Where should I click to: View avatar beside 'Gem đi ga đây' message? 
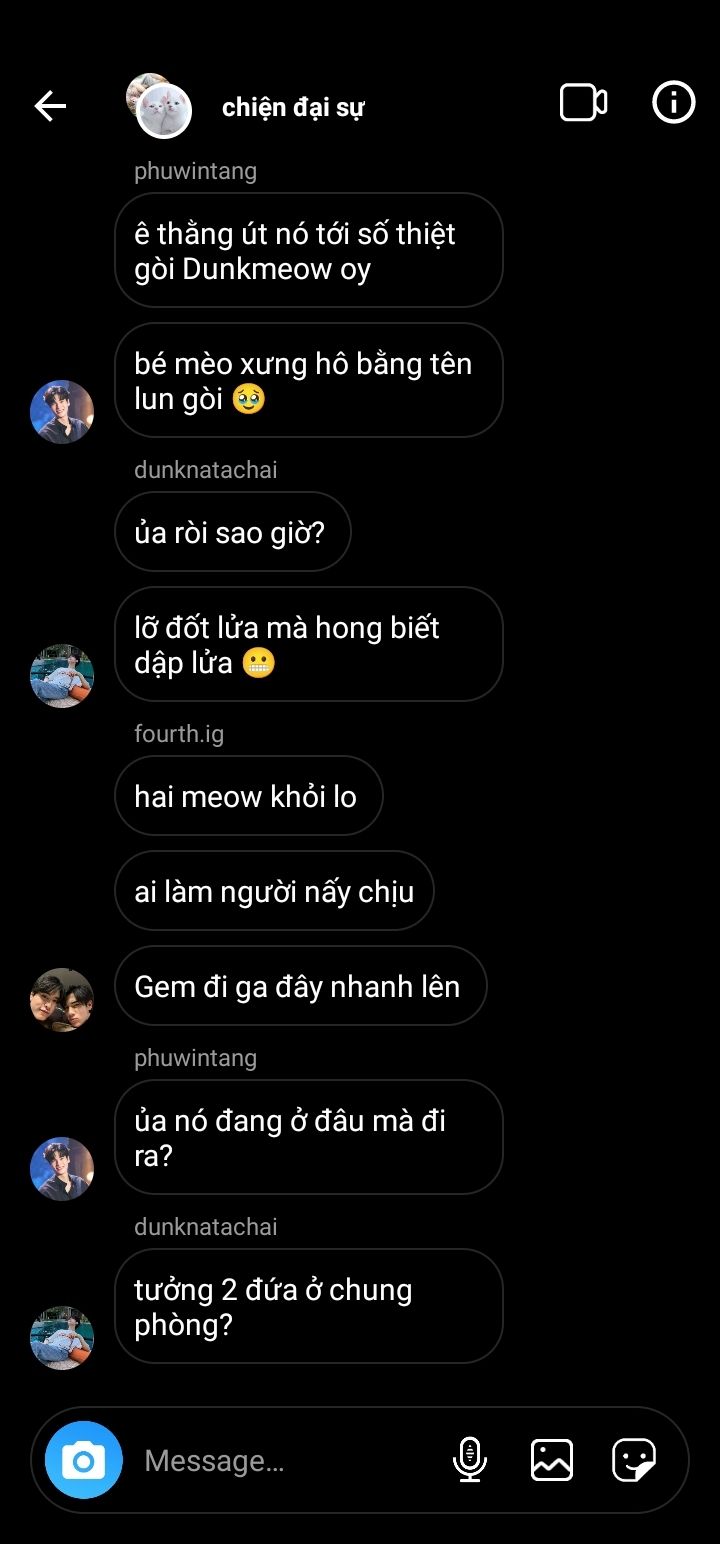pyautogui.click(x=62, y=999)
